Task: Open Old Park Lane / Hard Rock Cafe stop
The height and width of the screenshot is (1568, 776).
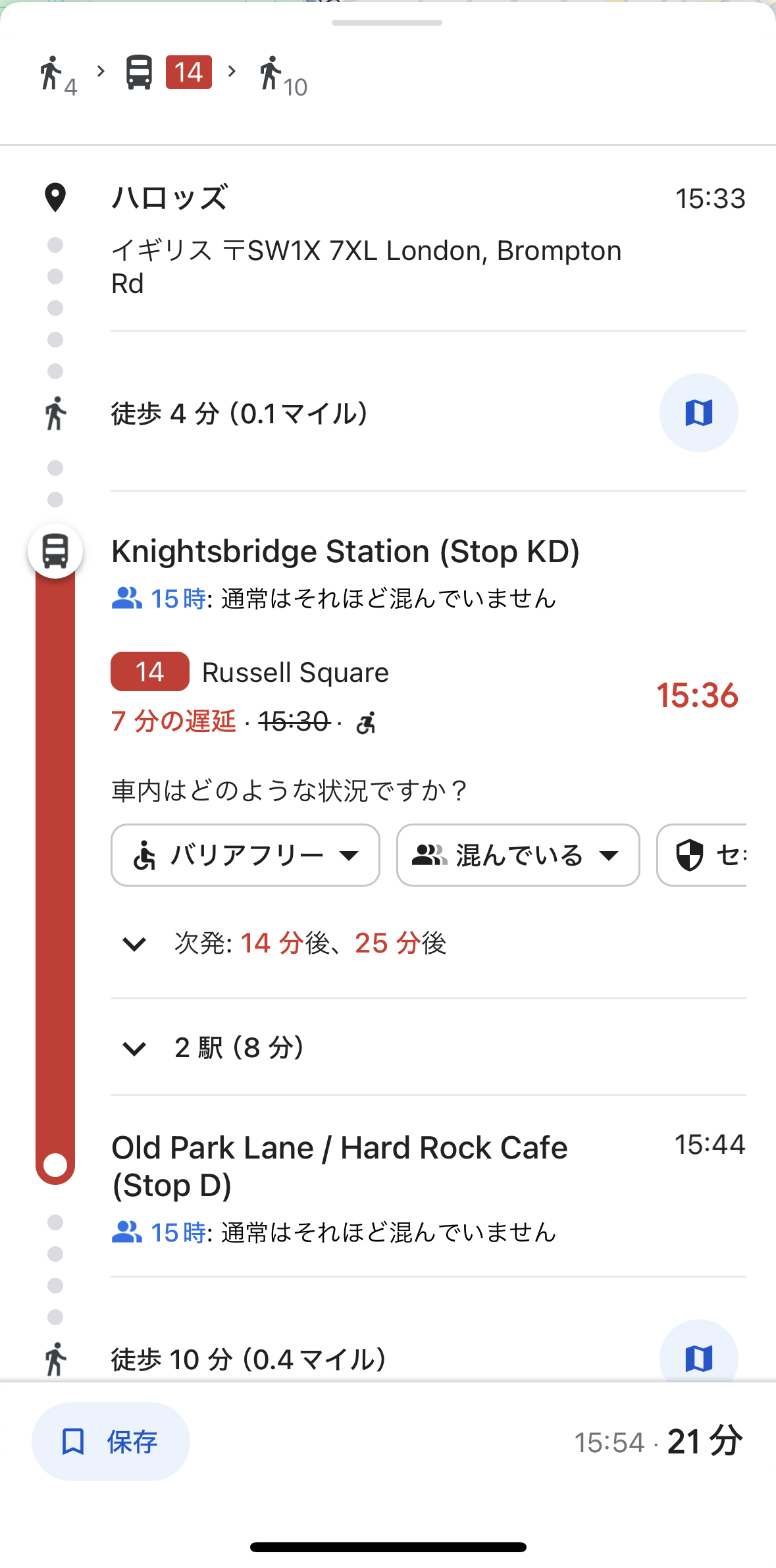Action: [340, 1166]
